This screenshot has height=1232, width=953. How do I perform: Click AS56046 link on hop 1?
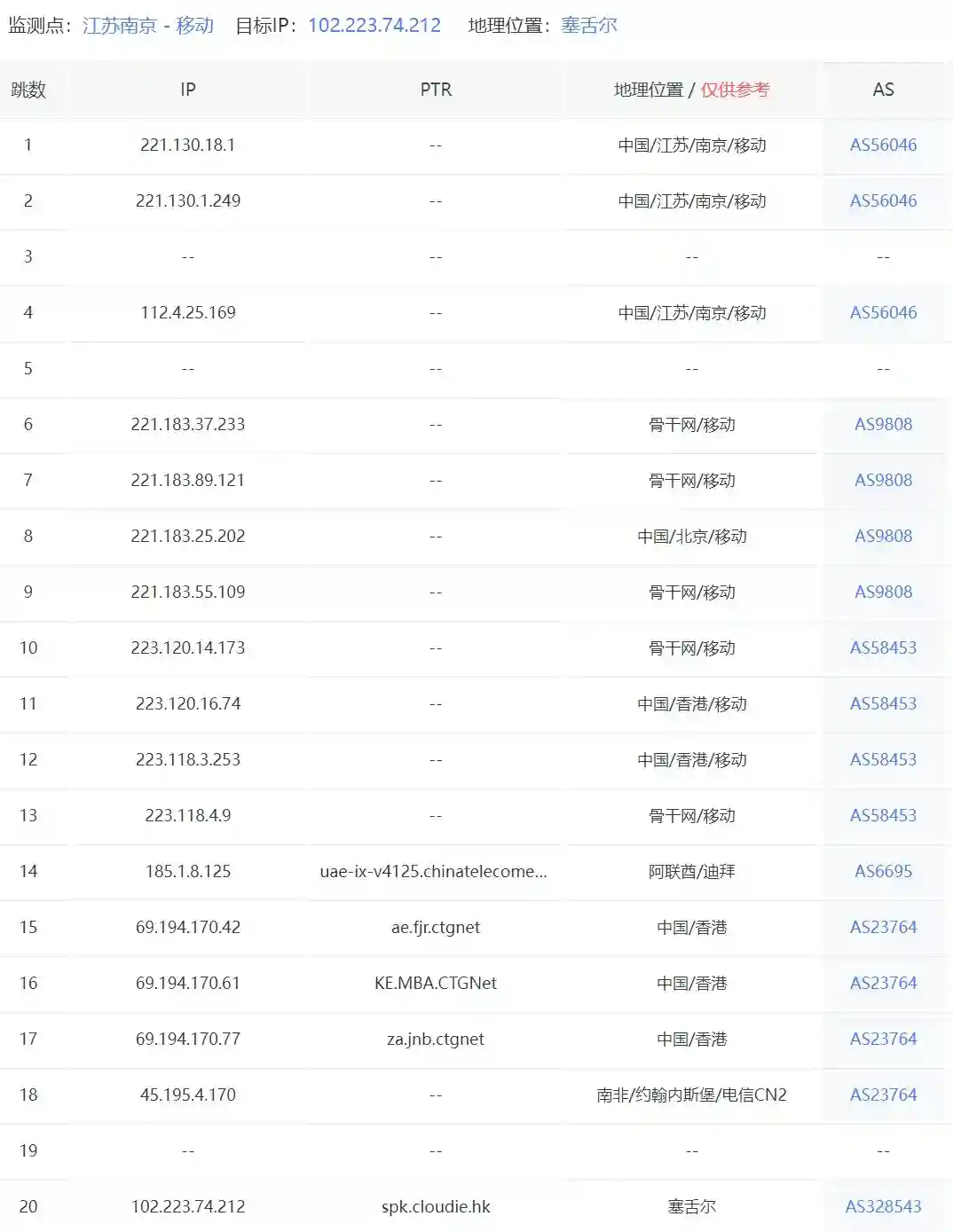(x=883, y=145)
